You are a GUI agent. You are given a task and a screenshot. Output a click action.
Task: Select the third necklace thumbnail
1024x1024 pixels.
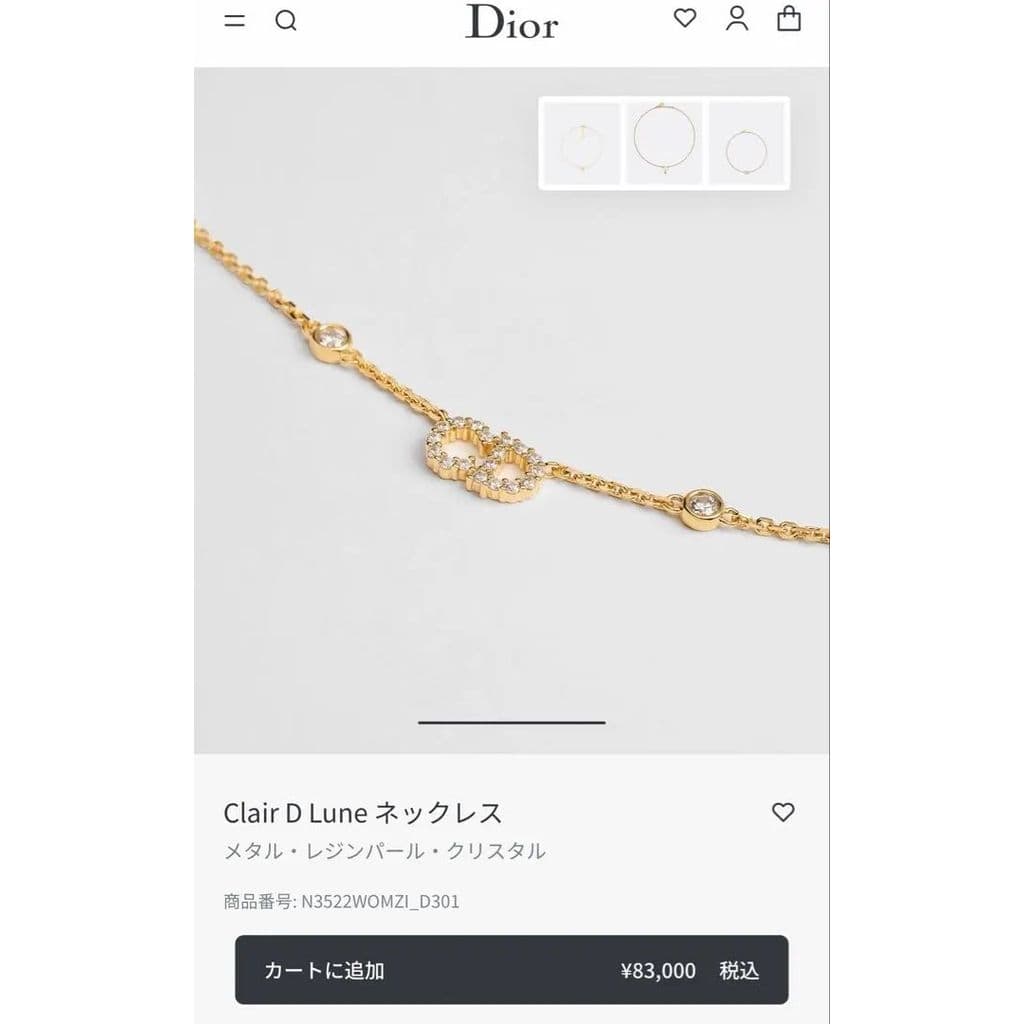(746, 143)
